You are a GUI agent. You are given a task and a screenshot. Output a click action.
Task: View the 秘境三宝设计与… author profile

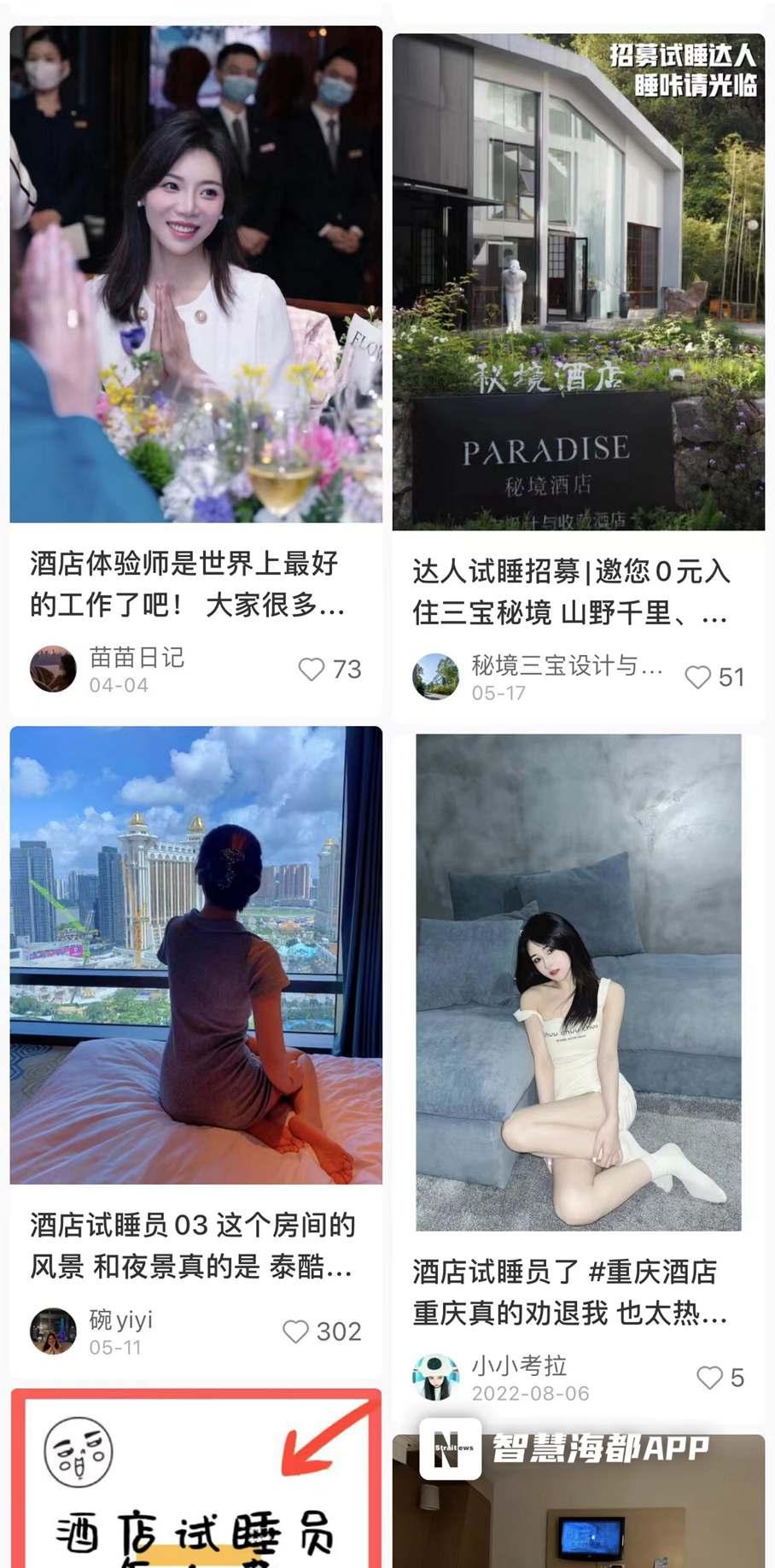pyautogui.click(x=435, y=677)
